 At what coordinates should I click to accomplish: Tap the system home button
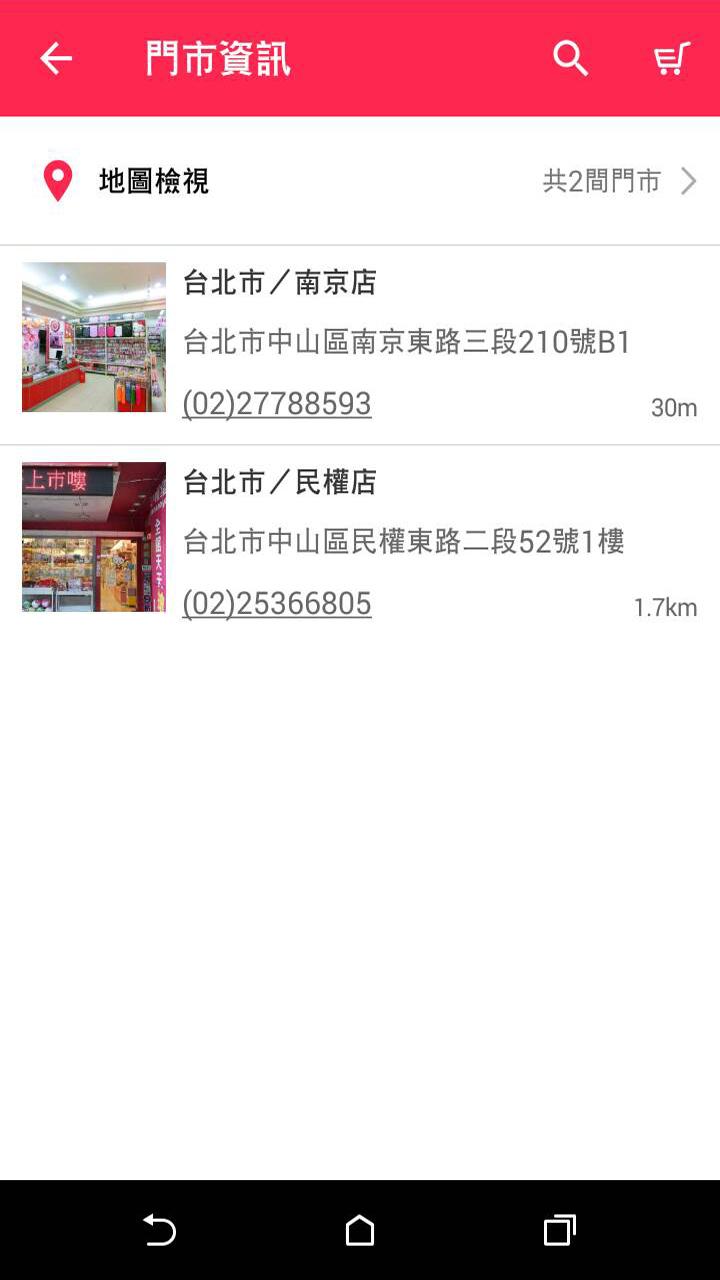point(360,1230)
